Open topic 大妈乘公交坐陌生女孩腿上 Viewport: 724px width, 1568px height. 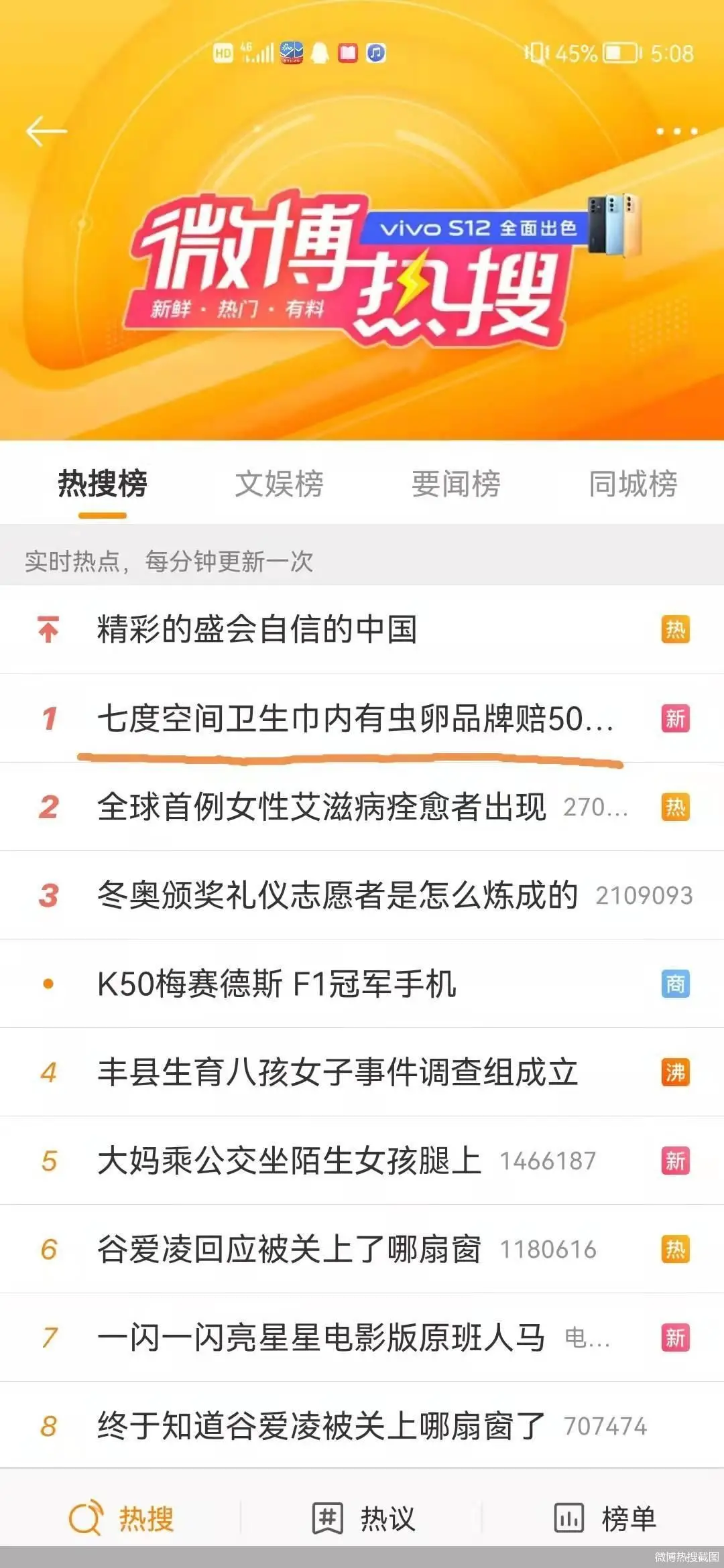coord(290,1161)
